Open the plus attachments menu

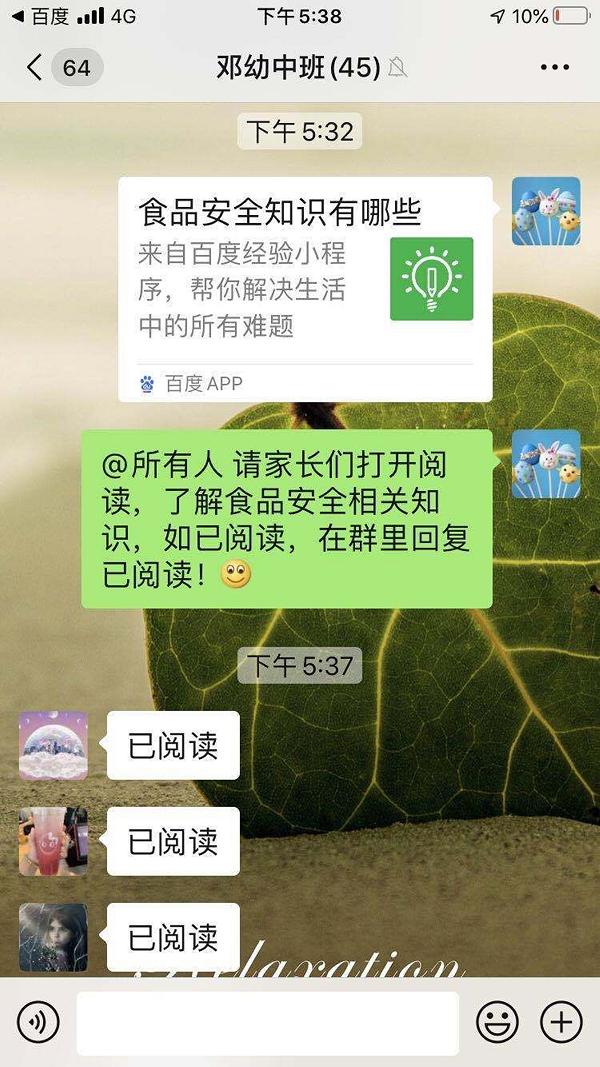560,1022
